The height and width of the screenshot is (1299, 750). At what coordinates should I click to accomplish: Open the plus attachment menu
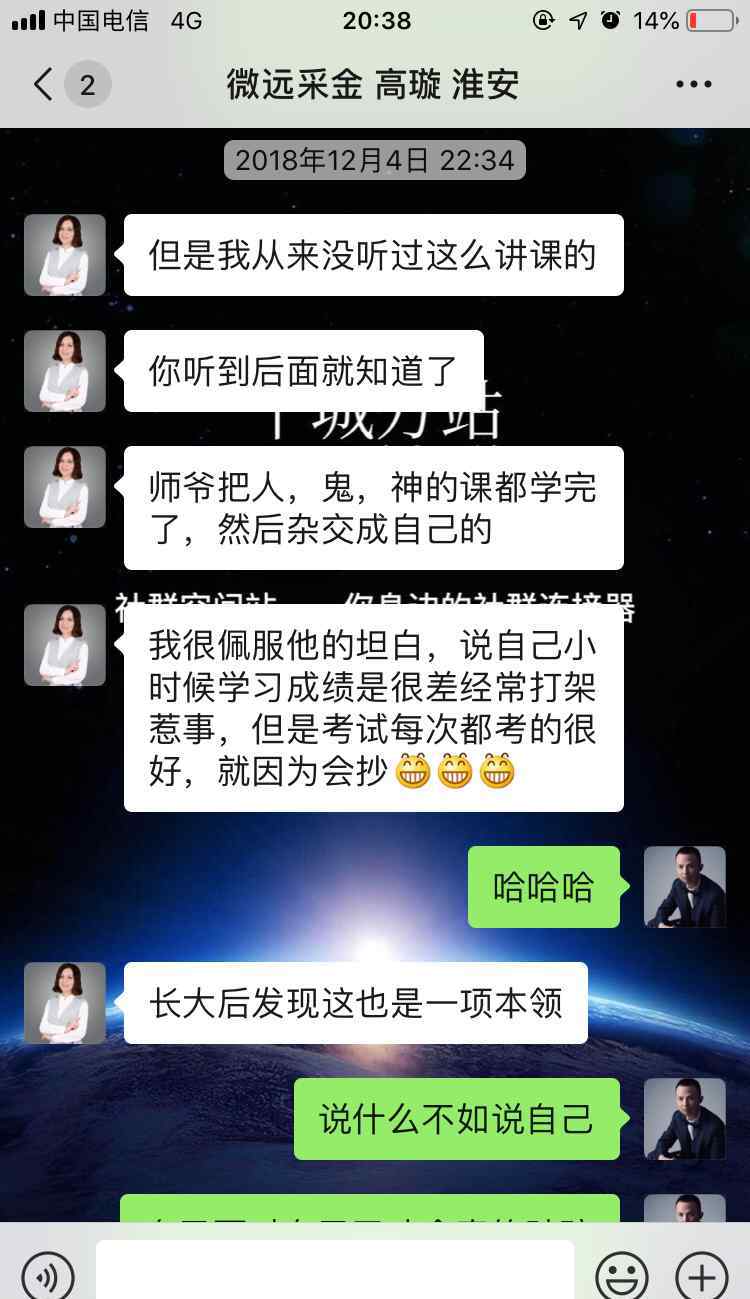click(702, 1273)
